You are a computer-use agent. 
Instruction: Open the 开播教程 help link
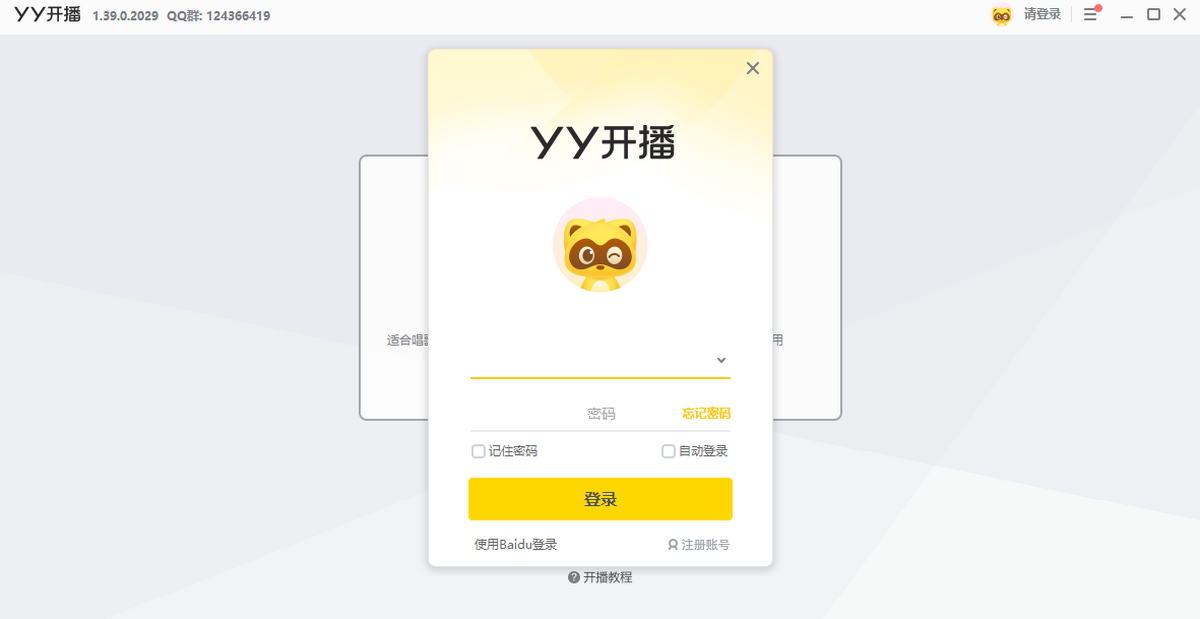coord(600,577)
